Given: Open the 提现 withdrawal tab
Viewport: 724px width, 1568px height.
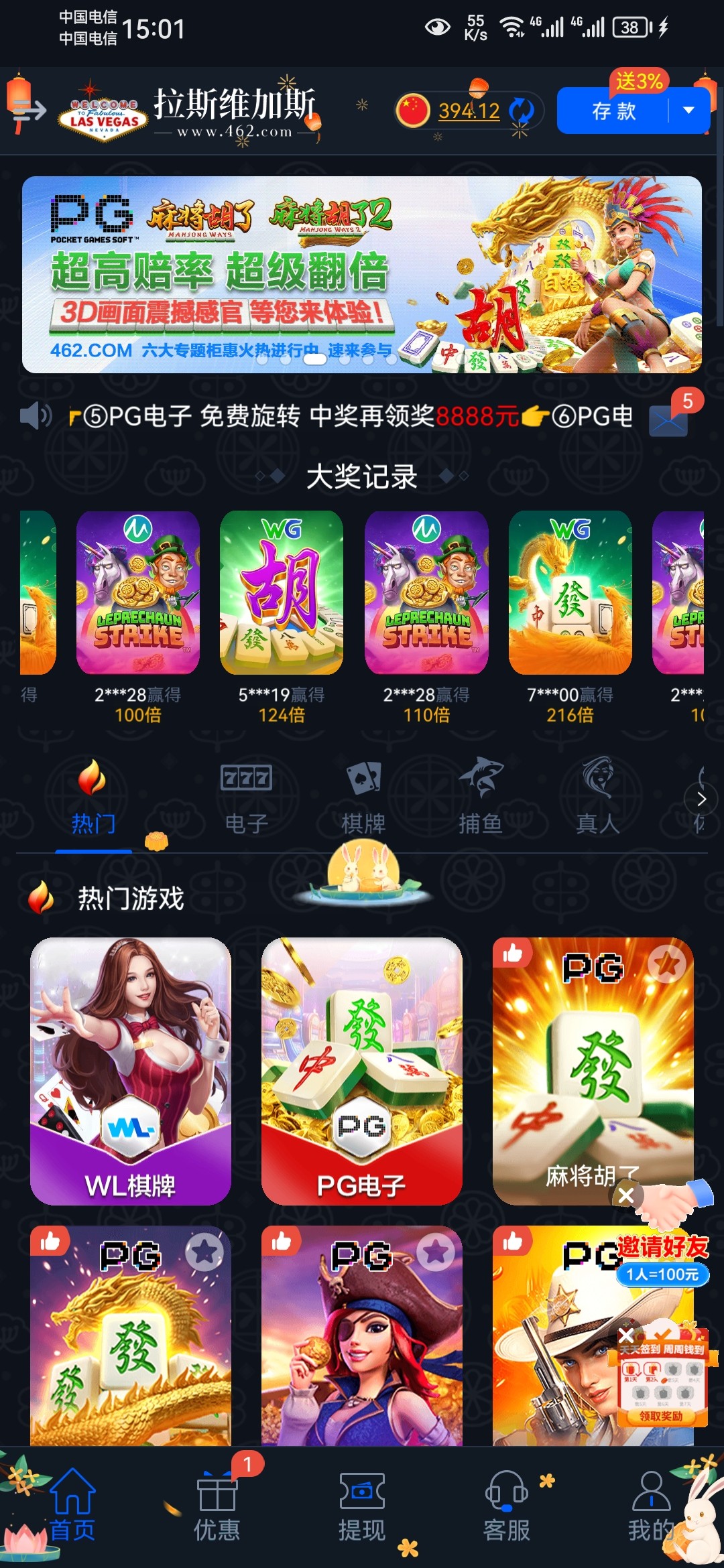Looking at the screenshot, I should tap(362, 1504).
